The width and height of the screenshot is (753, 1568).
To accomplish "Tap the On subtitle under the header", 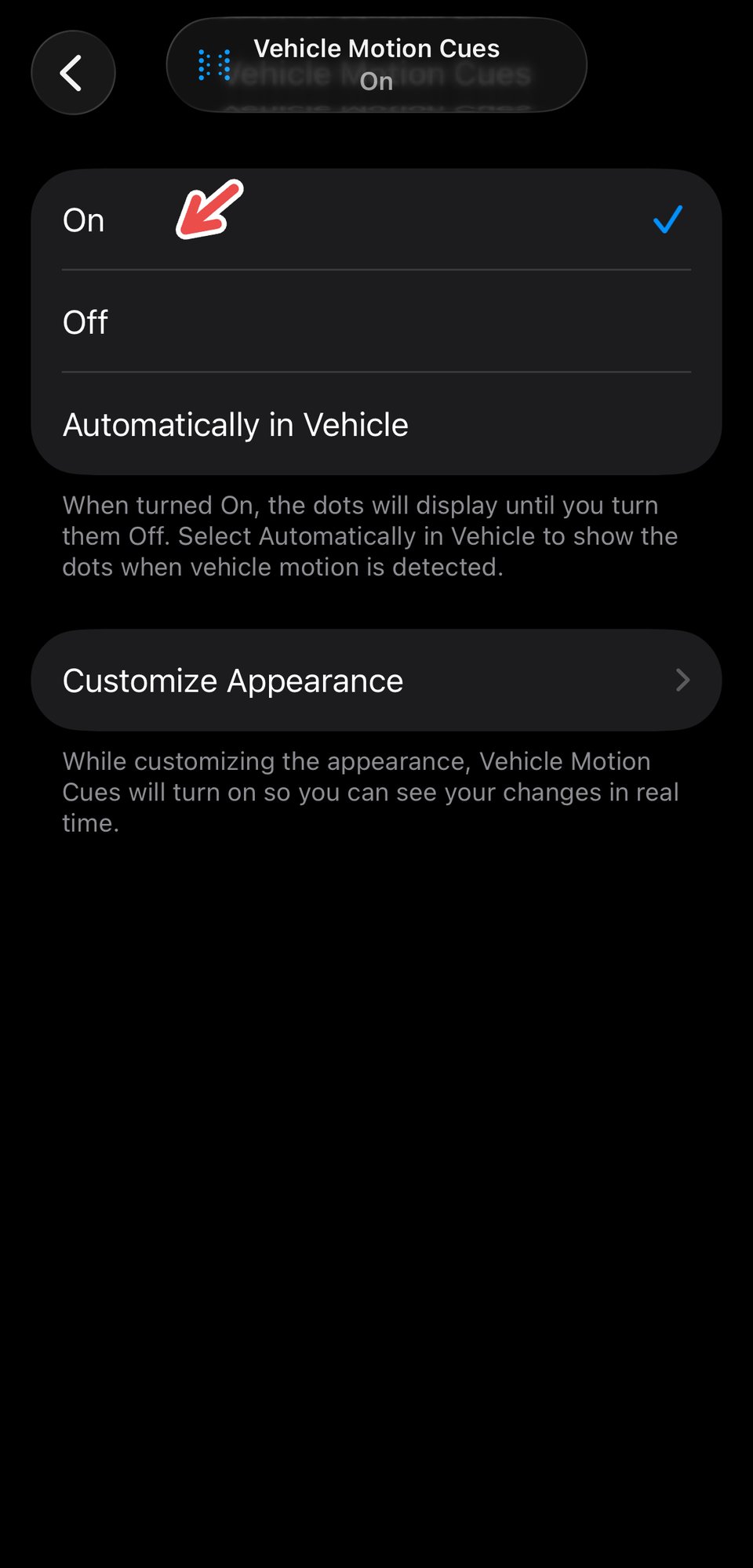I will click(x=375, y=81).
